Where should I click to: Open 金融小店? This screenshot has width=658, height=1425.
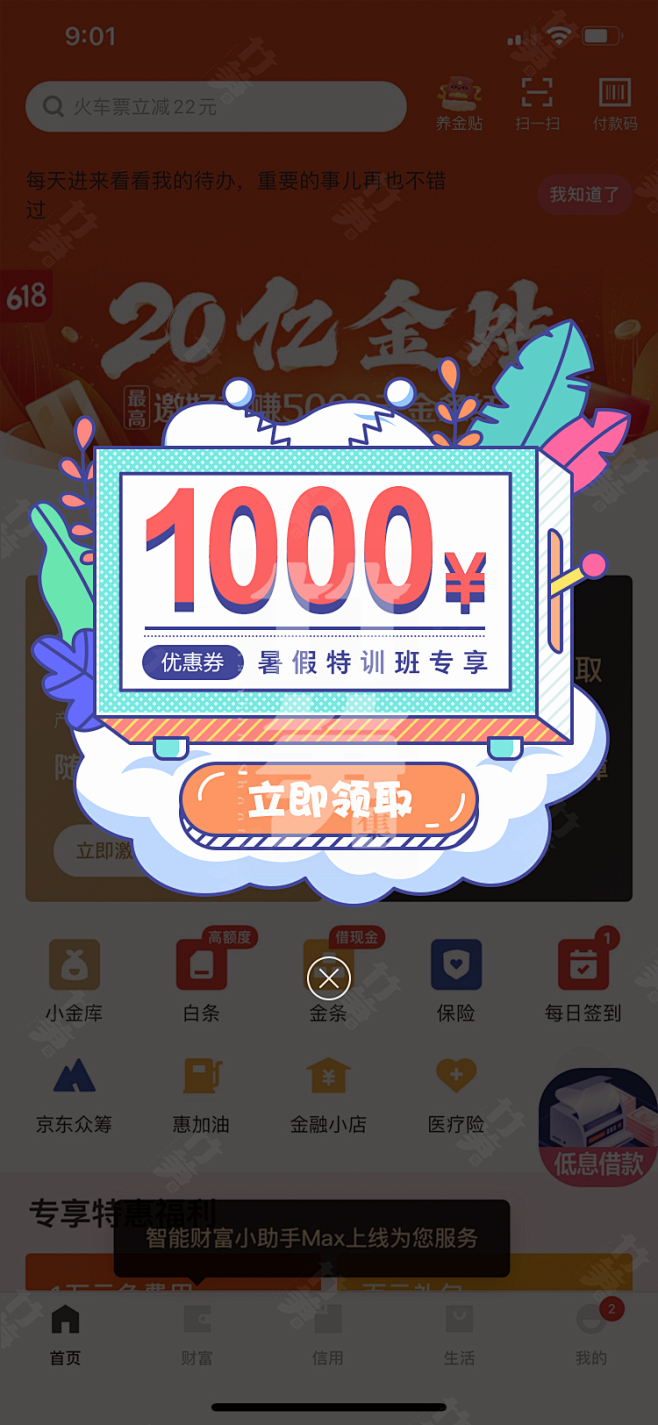pyautogui.click(x=328, y=1093)
